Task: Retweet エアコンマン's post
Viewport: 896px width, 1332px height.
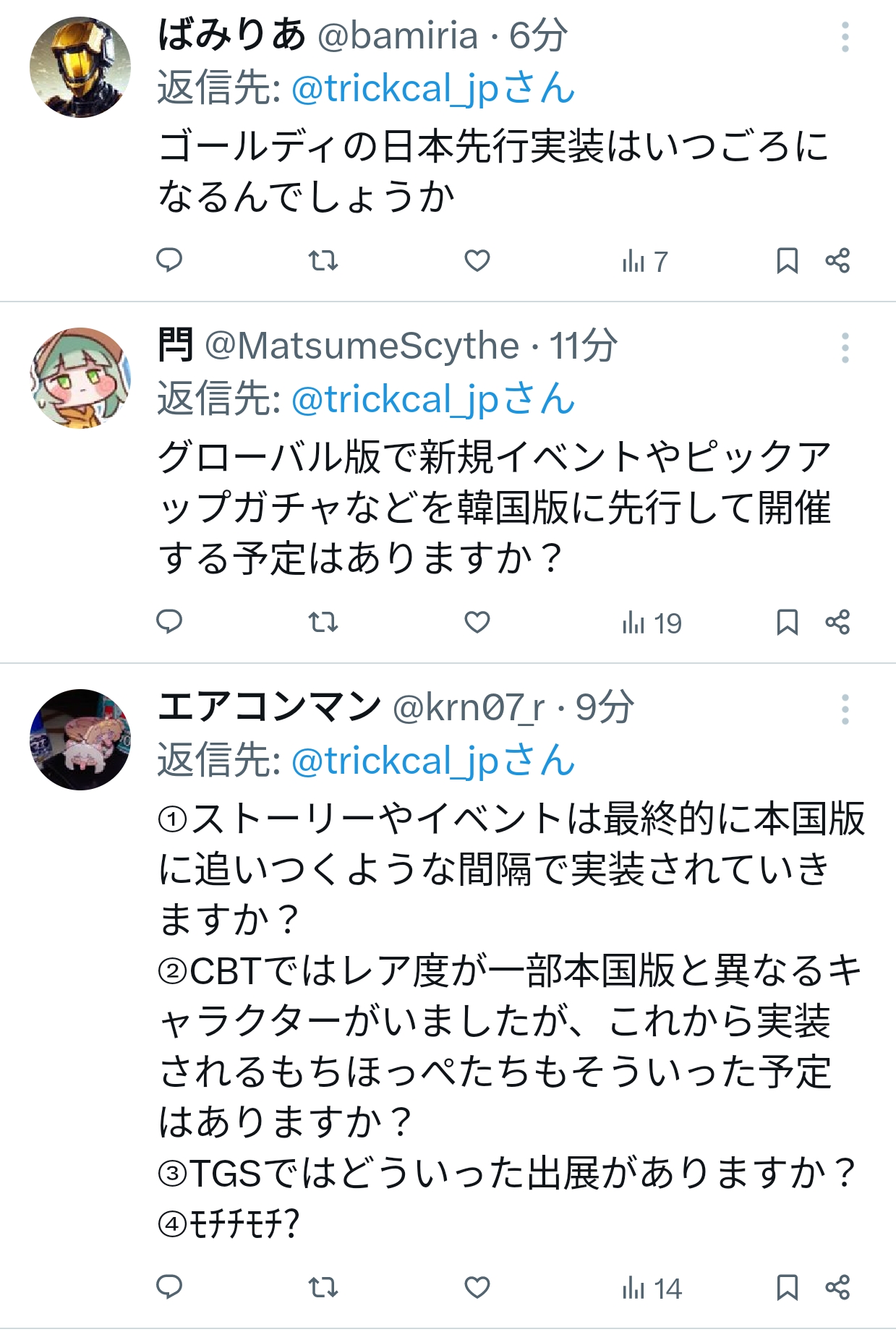Action: pos(323,1287)
